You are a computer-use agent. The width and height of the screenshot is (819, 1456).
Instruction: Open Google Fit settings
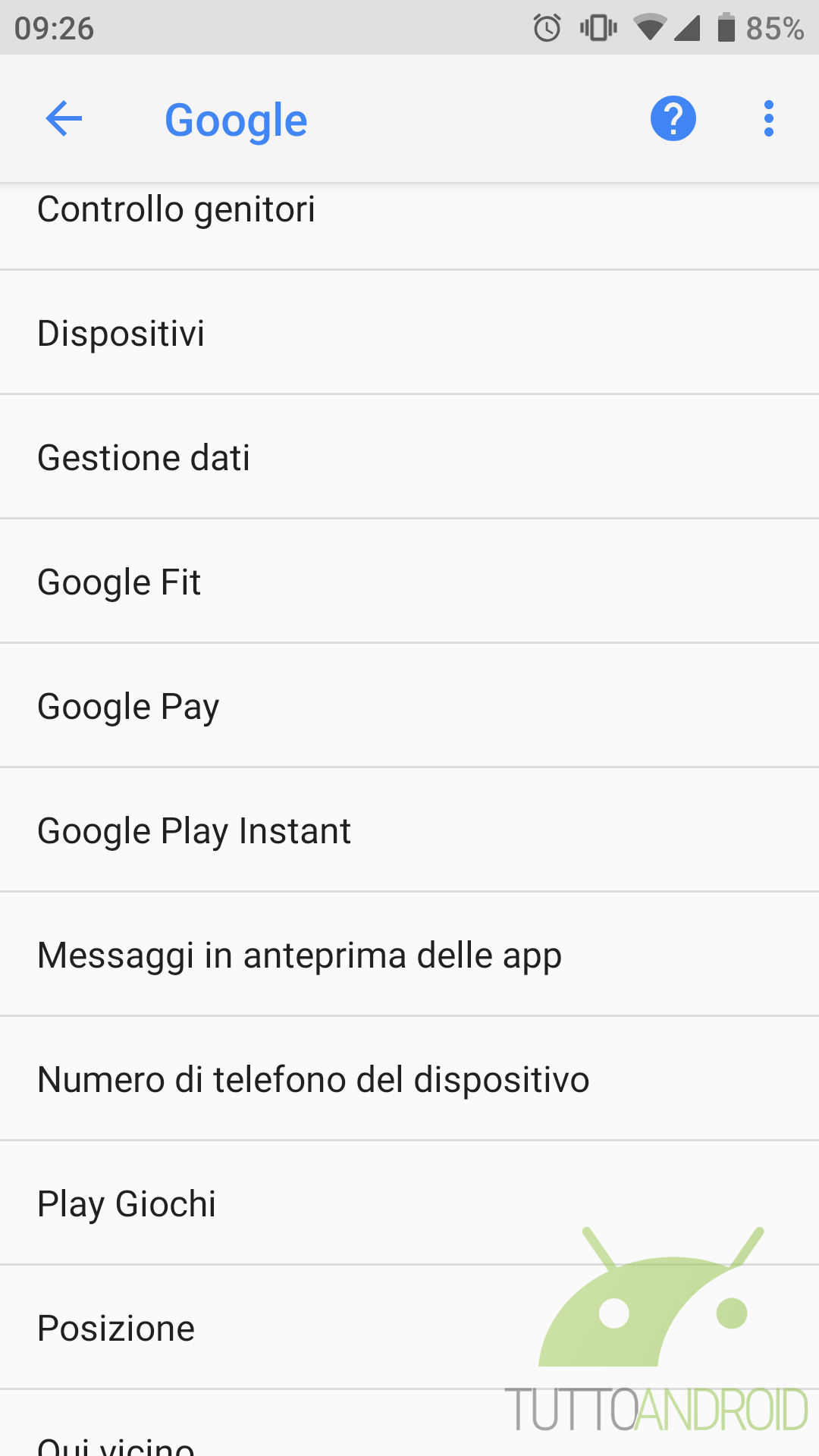[409, 581]
